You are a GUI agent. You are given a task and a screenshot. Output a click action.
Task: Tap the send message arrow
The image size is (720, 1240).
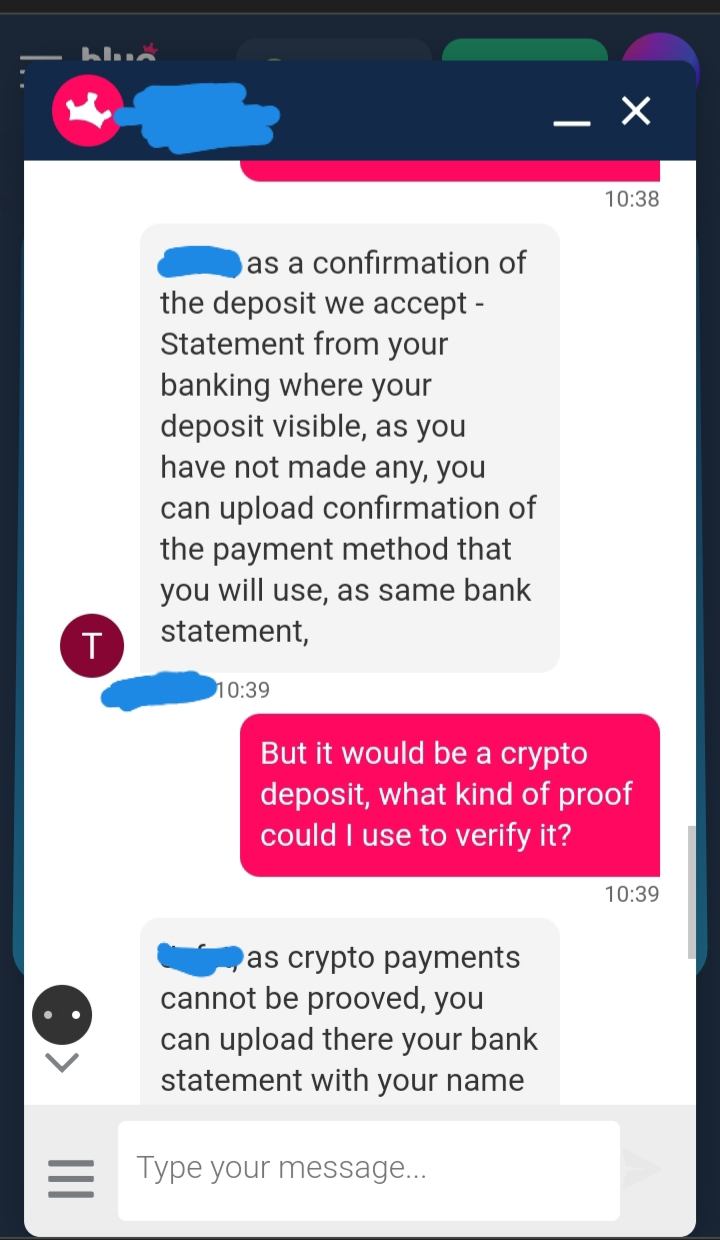pos(642,1169)
